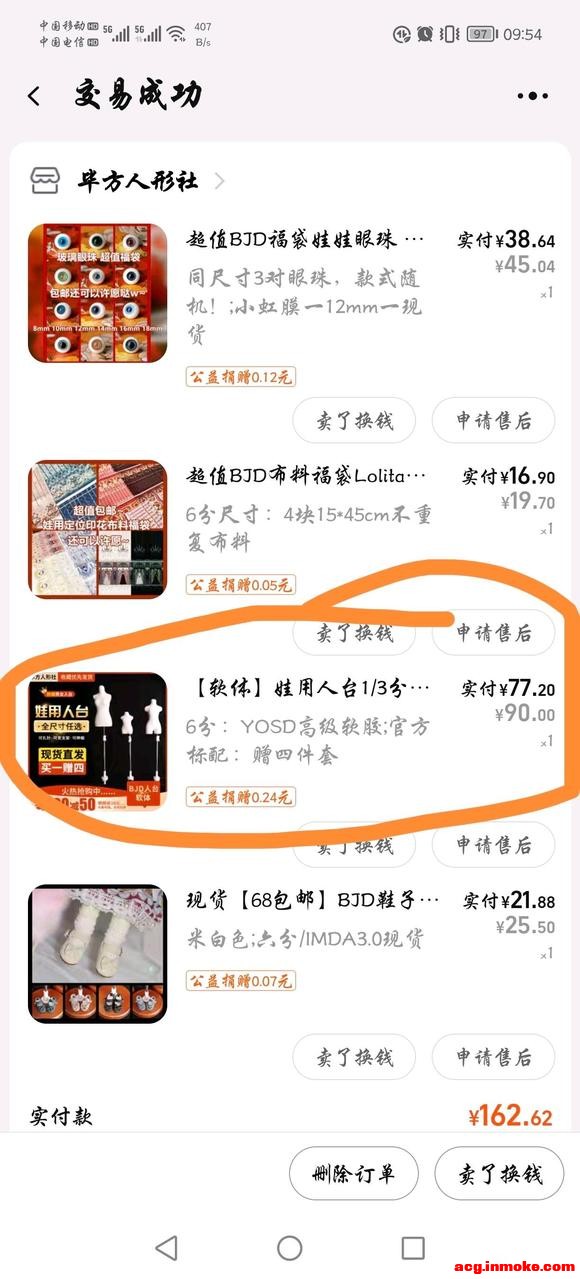Tap 申请售后 under the 娃用人台 item
This screenshot has width=580, height=1279.
(x=493, y=846)
